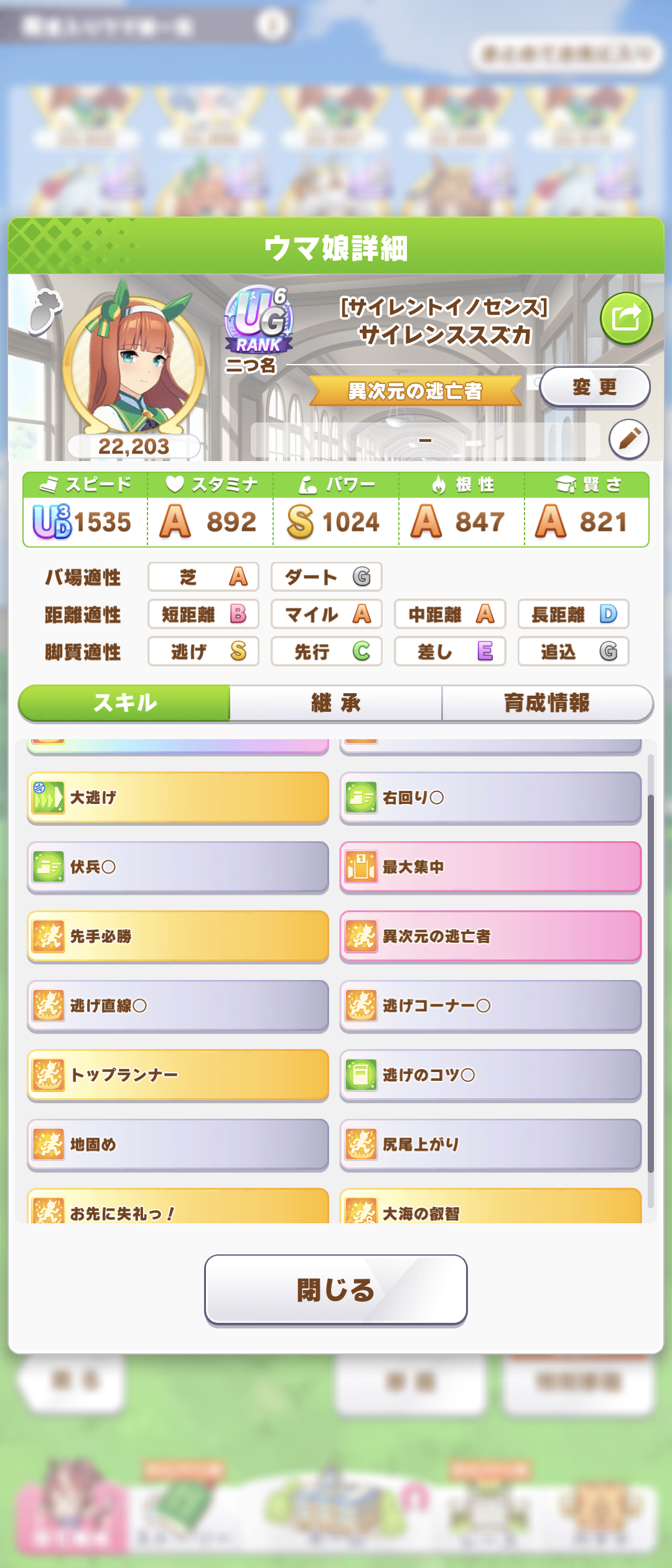Screen dimensions: 672x1568
Task: Show info for skill 伏兵○
Action: [178, 867]
